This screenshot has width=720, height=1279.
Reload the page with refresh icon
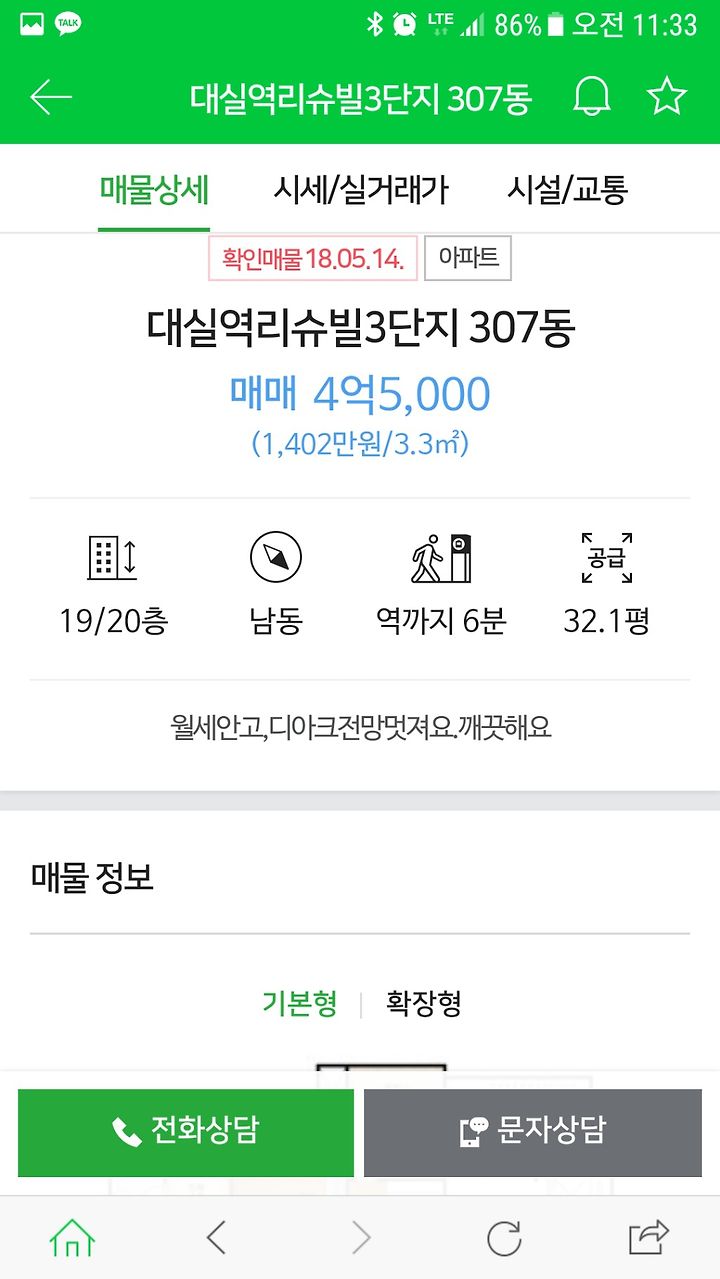[504, 1239]
